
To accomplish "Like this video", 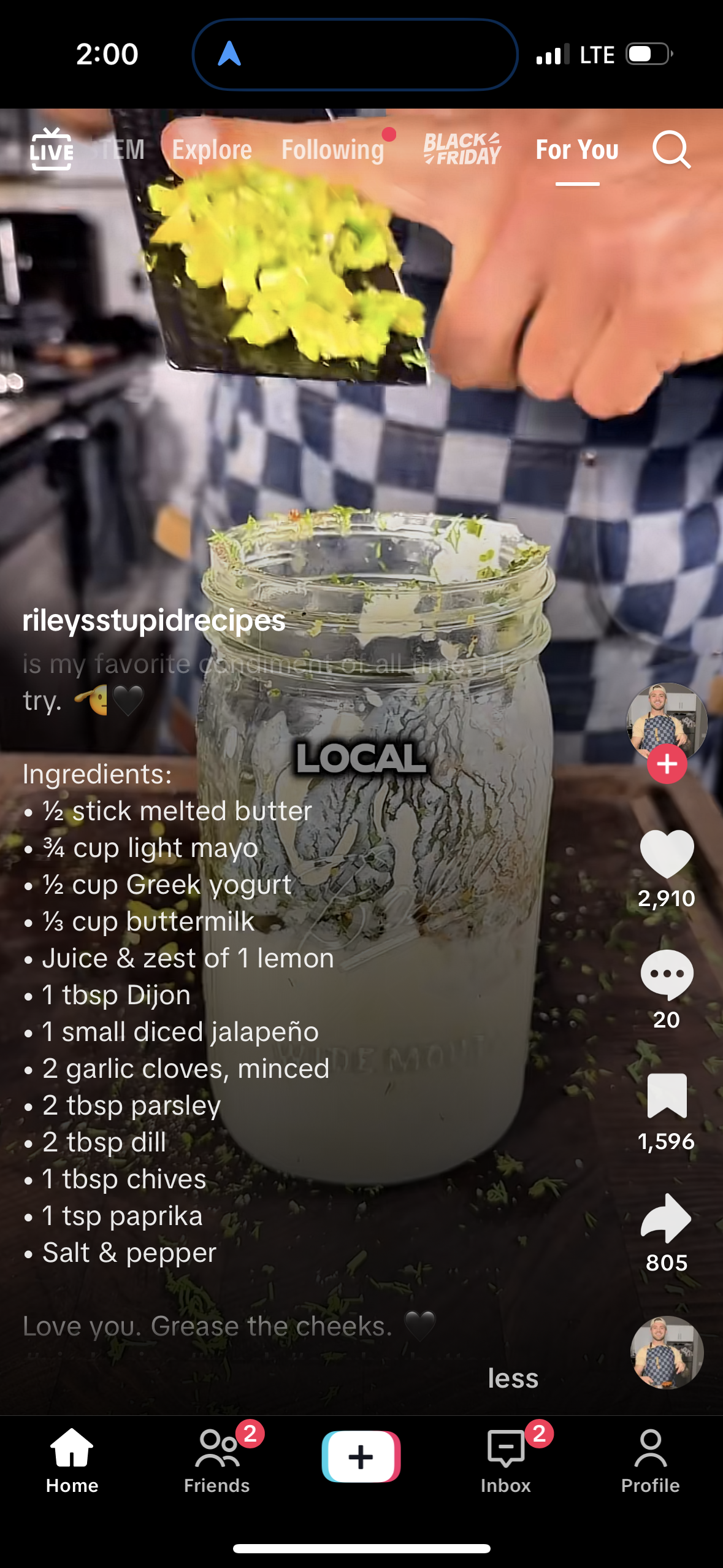I will click(667, 853).
